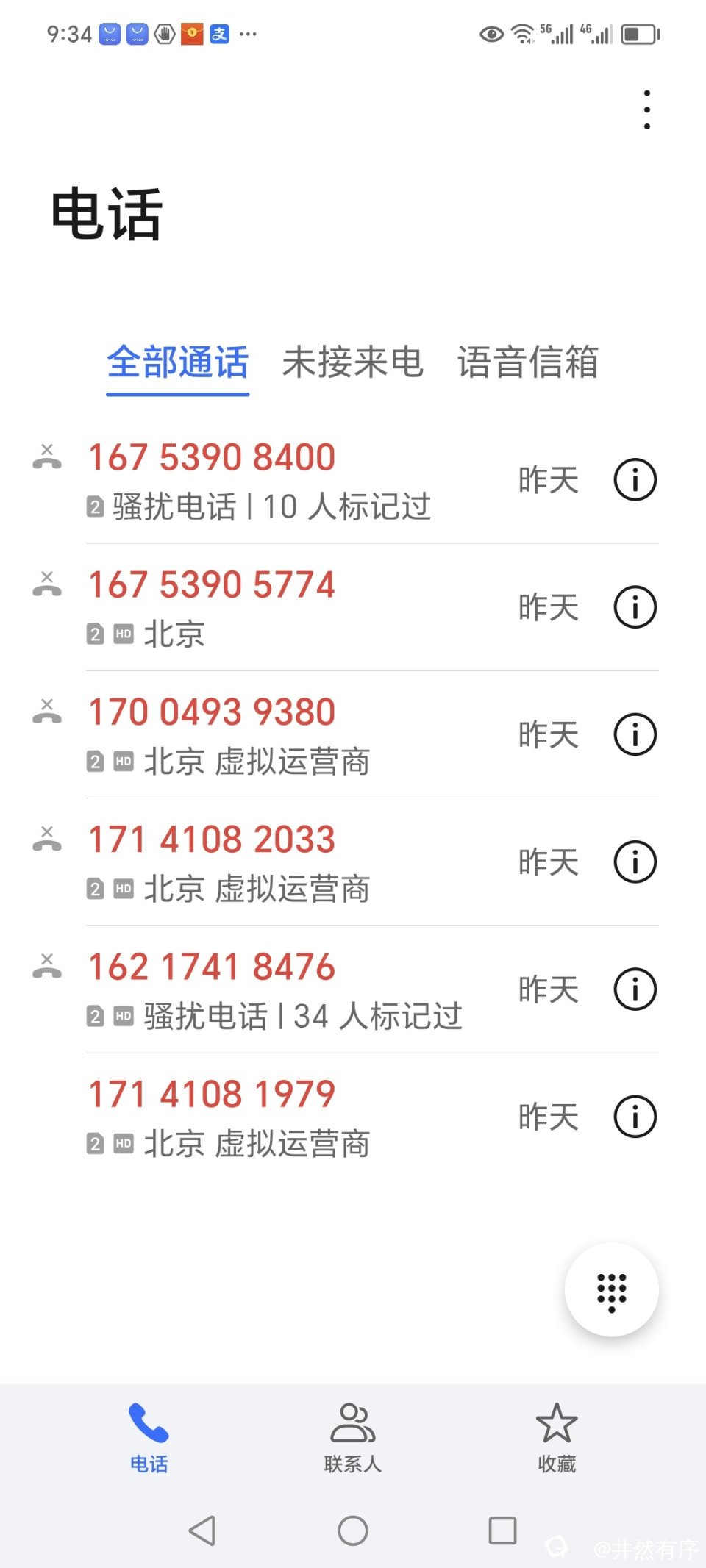Open info icon for 167 5390 5774
This screenshot has height=1568, width=706.
coord(635,607)
